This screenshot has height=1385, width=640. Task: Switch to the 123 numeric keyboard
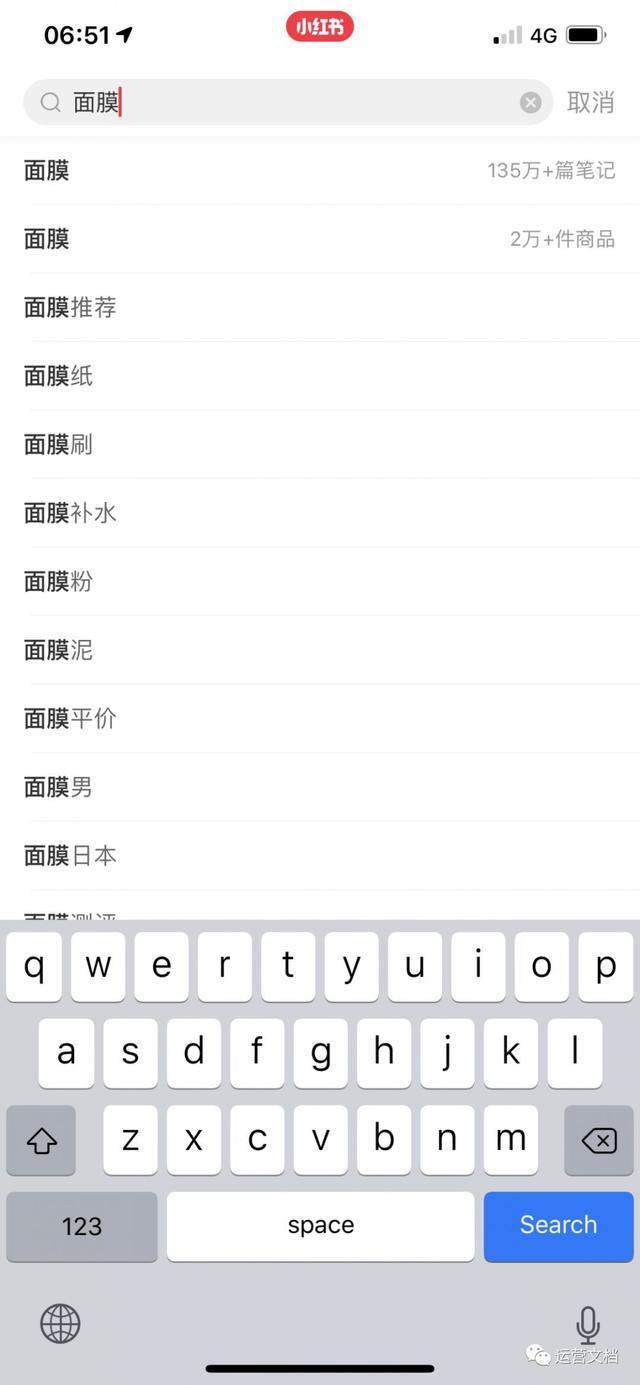[82, 1226]
